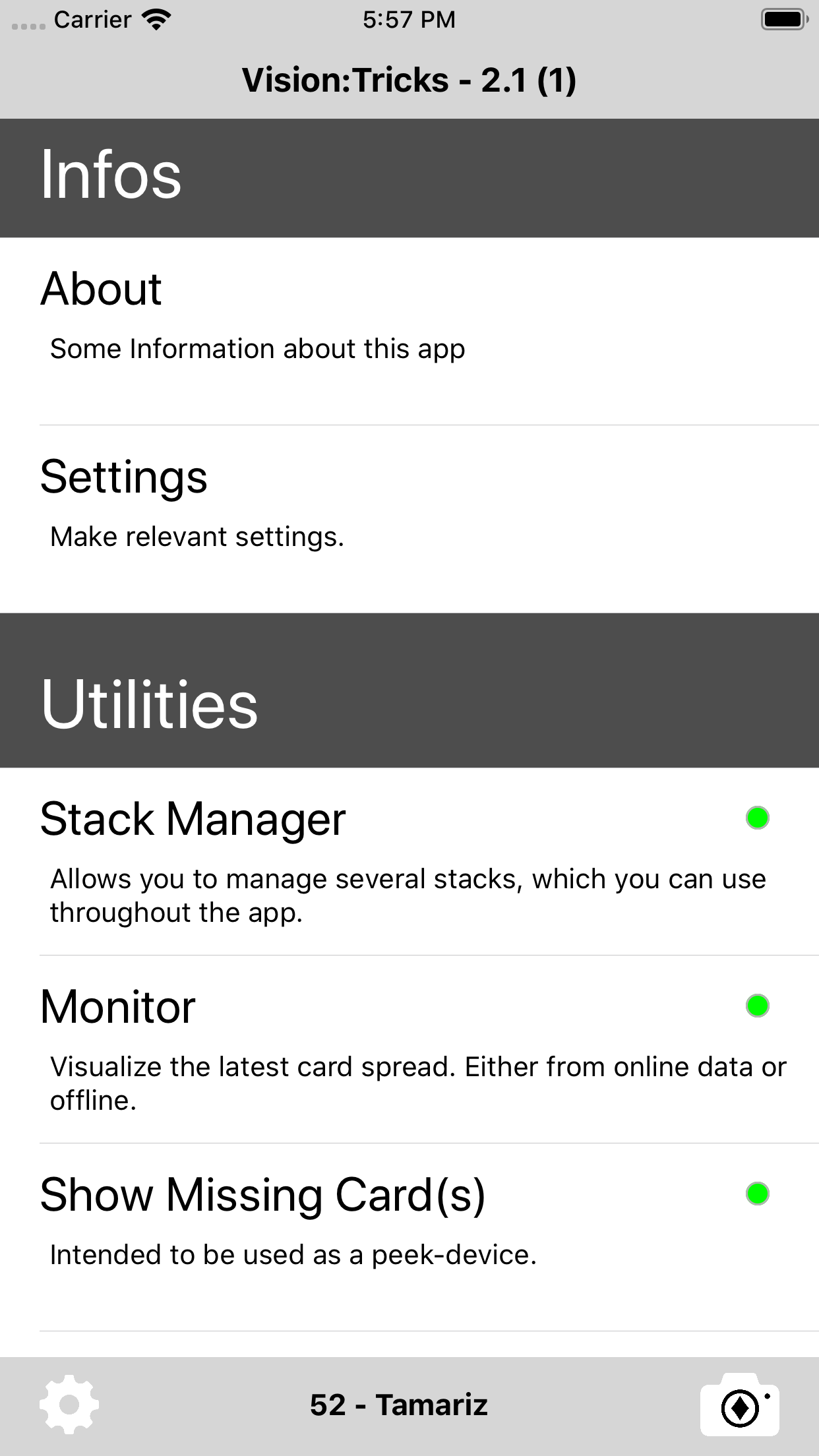Tap the battery indicator
Viewport: 819px width, 1456px height.
(781, 19)
